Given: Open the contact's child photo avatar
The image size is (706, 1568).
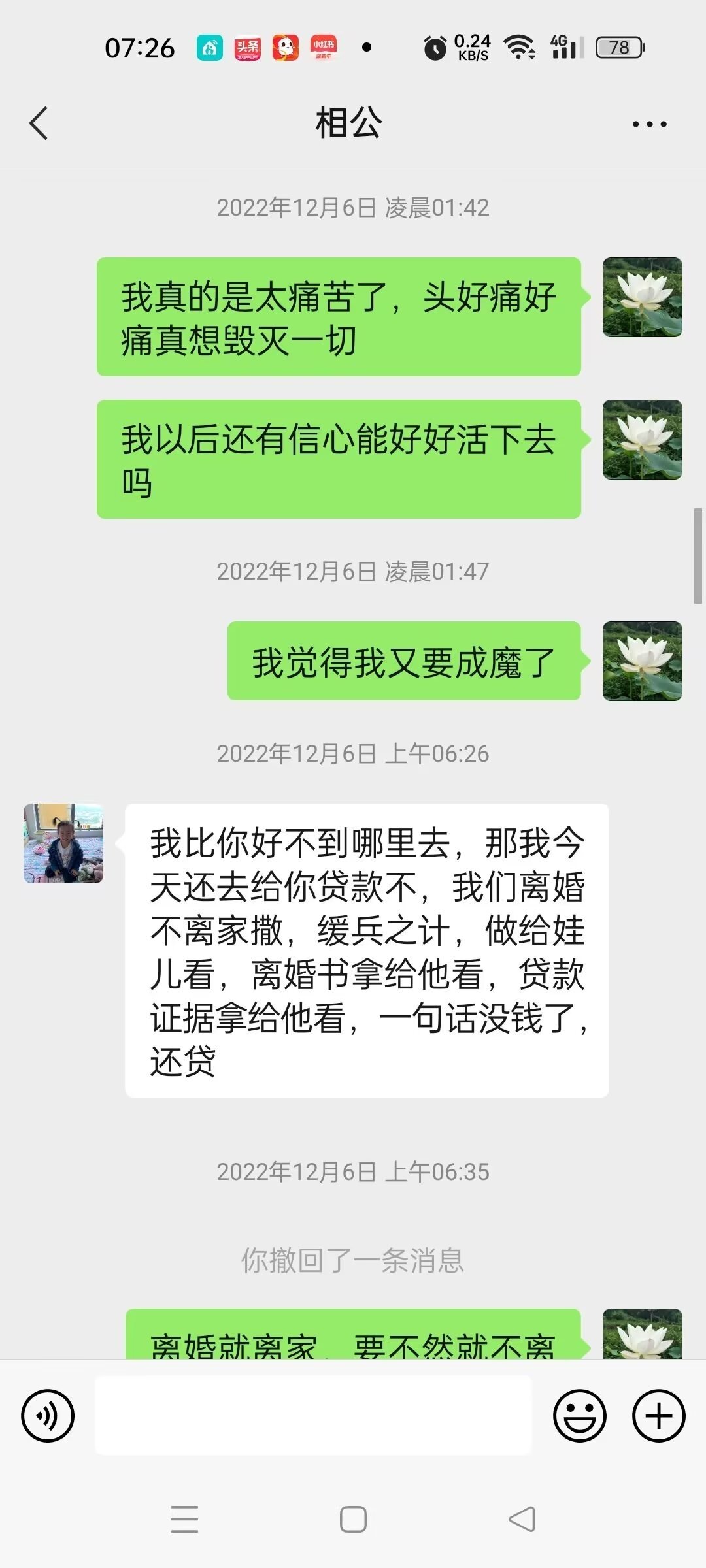Looking at the screenshot, I should click(x=63, y=843).
